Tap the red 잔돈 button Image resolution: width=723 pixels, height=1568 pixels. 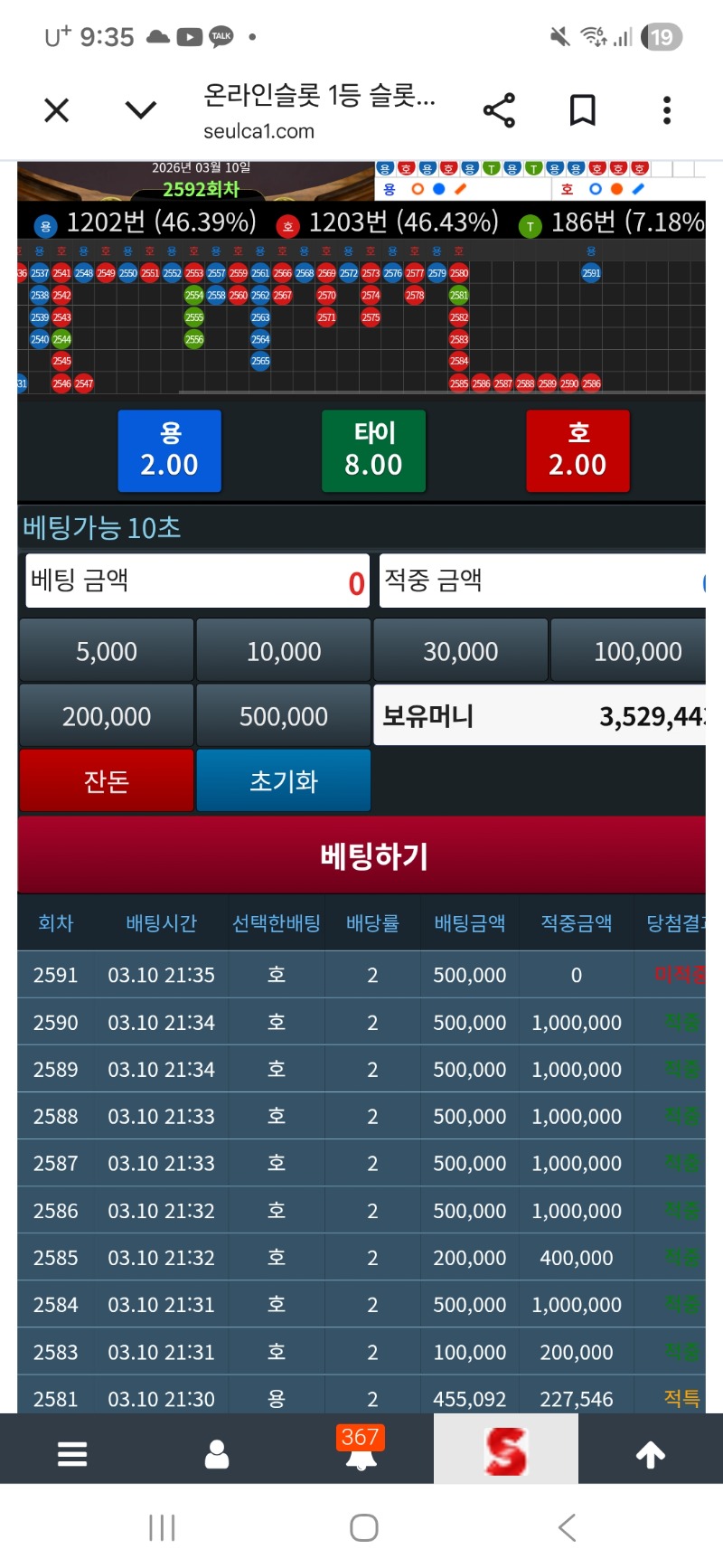pyautogui.click(x=107, y=780)
